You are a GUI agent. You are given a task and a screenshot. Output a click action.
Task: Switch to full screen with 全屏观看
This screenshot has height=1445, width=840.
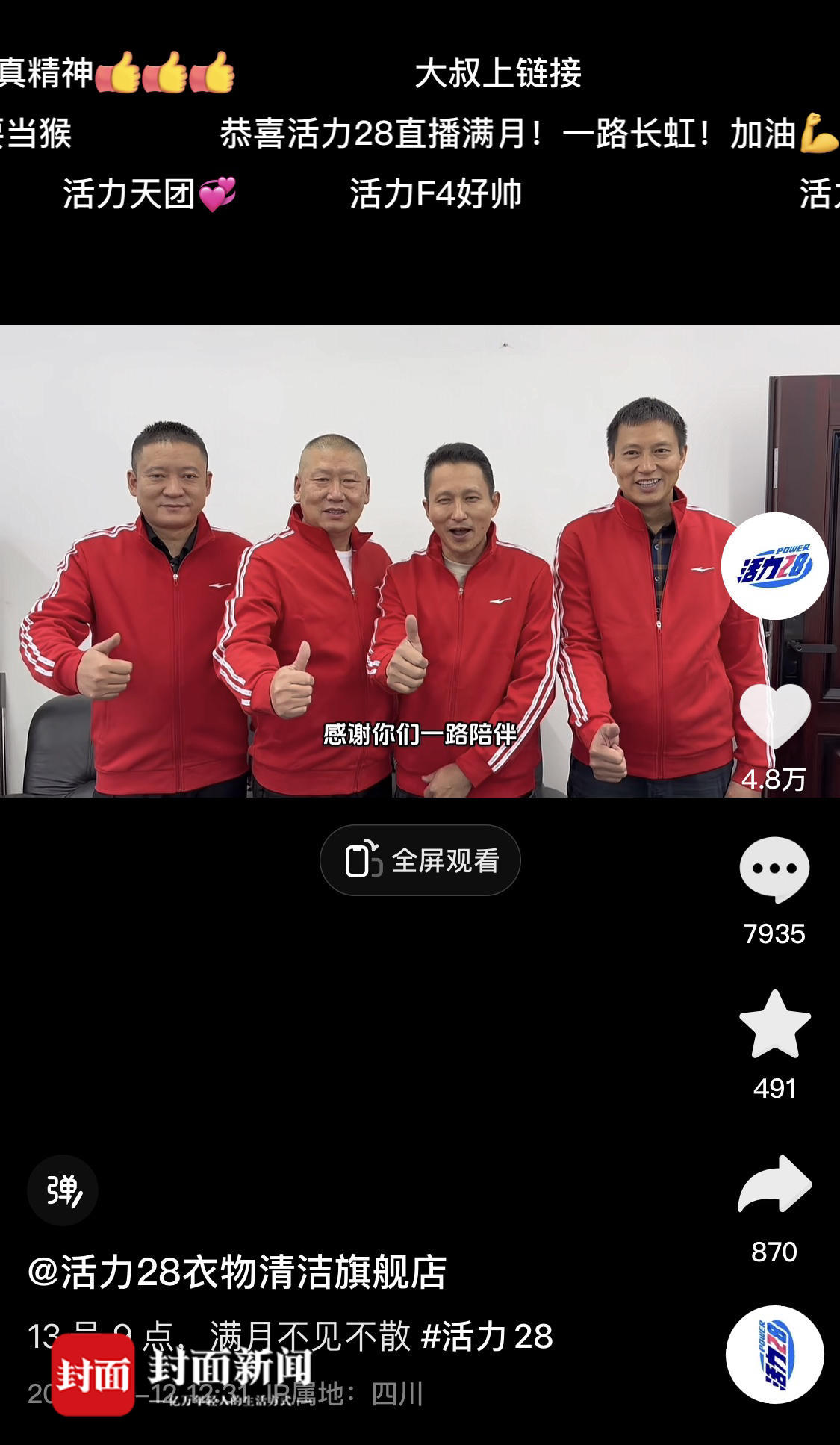tap(420, 860)
